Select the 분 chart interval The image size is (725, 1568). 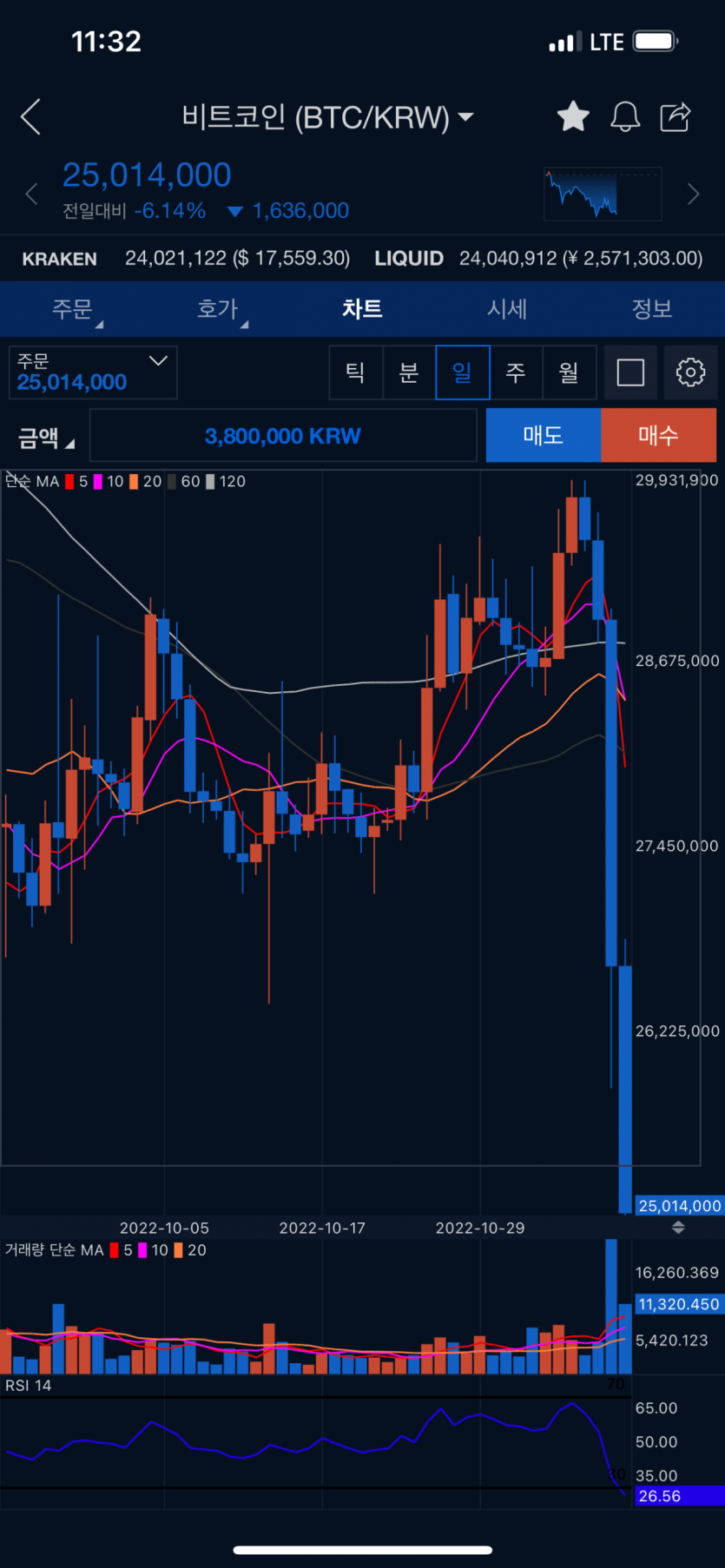(409, 372)
